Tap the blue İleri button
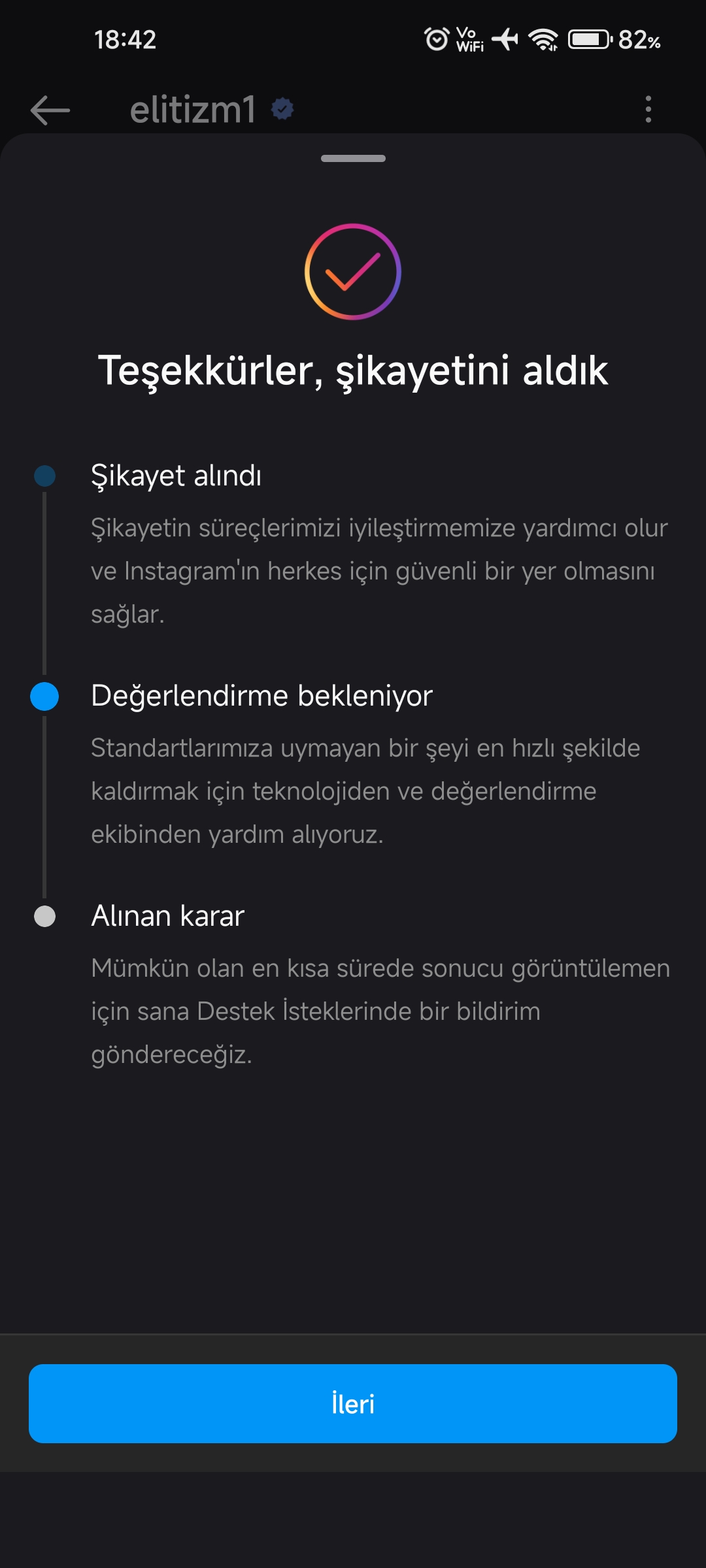This screenshot has height=1568, width=706. pyautogui.click(x=353, y=1403)
